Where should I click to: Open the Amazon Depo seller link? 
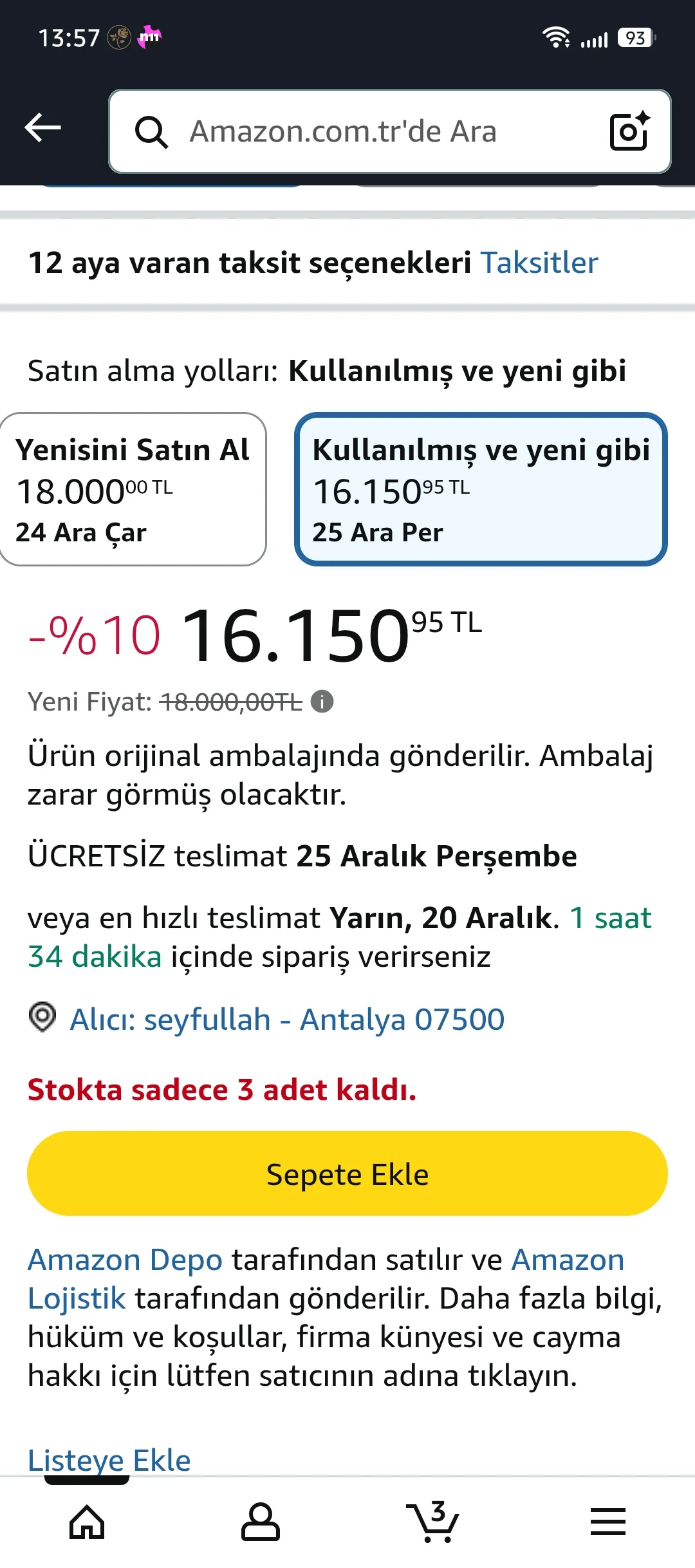pos(125,1260)
